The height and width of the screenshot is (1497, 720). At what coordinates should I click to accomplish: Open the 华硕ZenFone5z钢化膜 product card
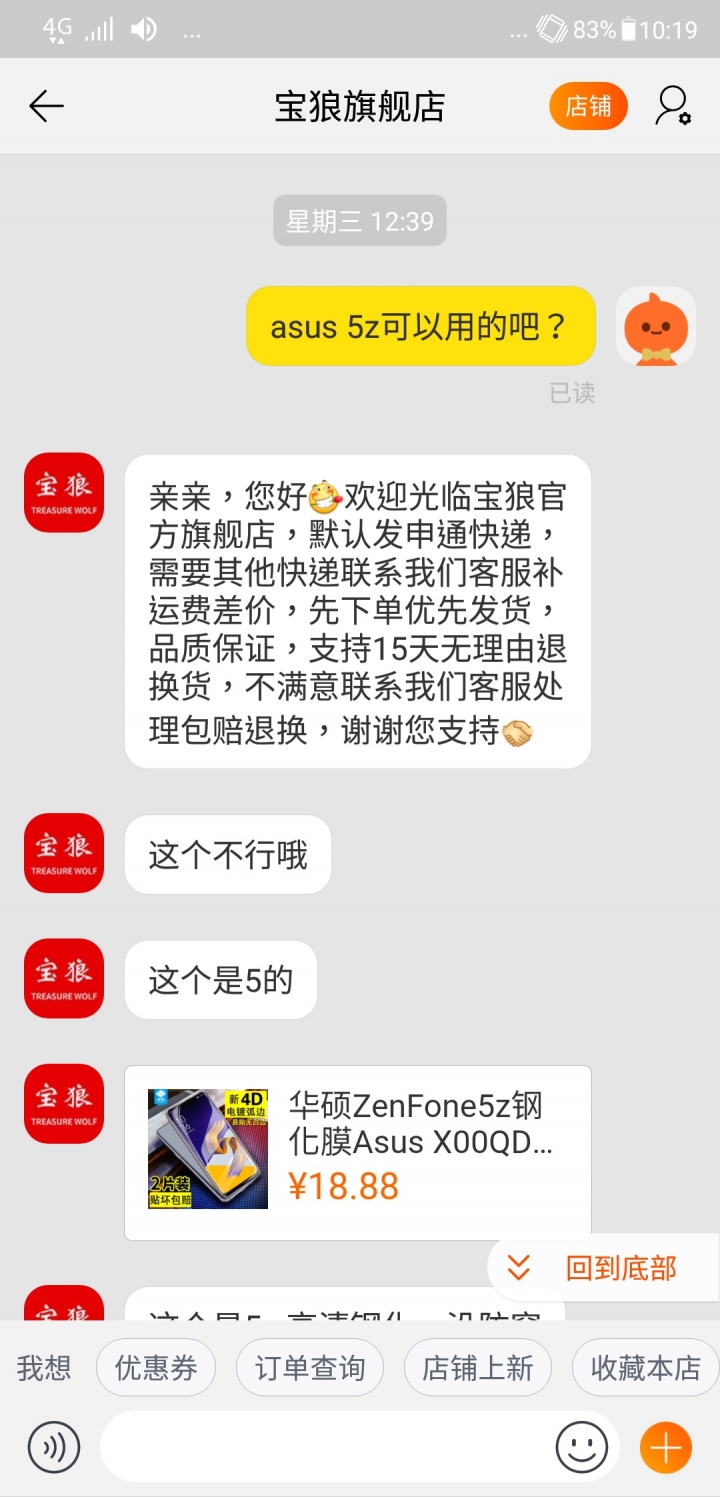point(357,1152)
